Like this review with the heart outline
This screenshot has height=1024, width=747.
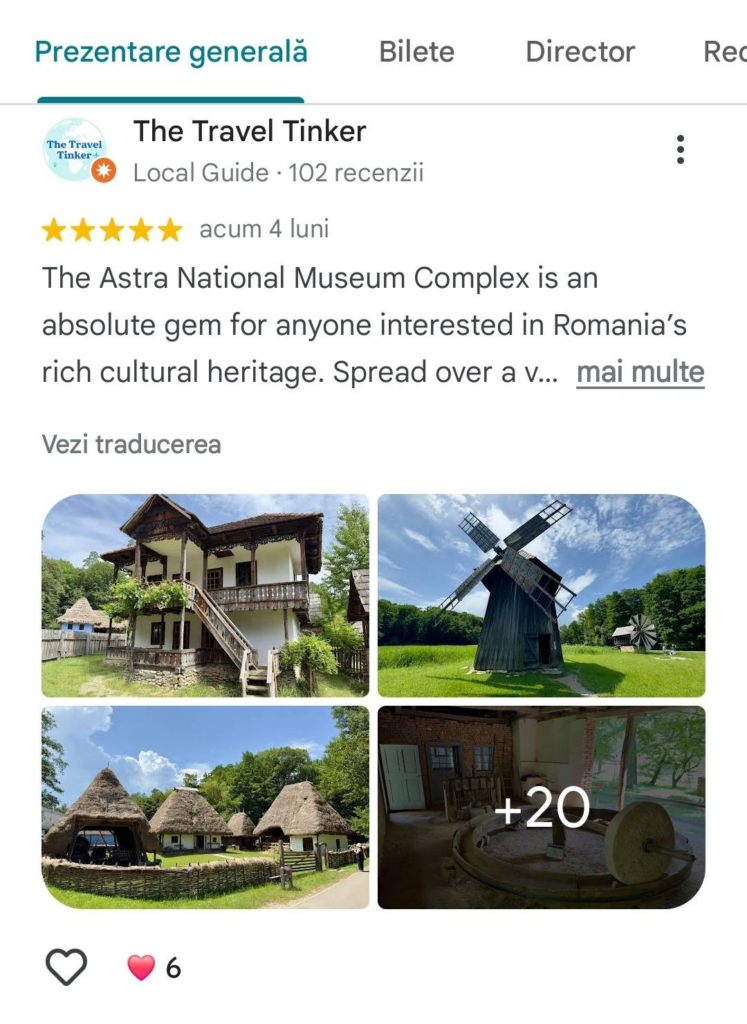click(x=67, y=967)
